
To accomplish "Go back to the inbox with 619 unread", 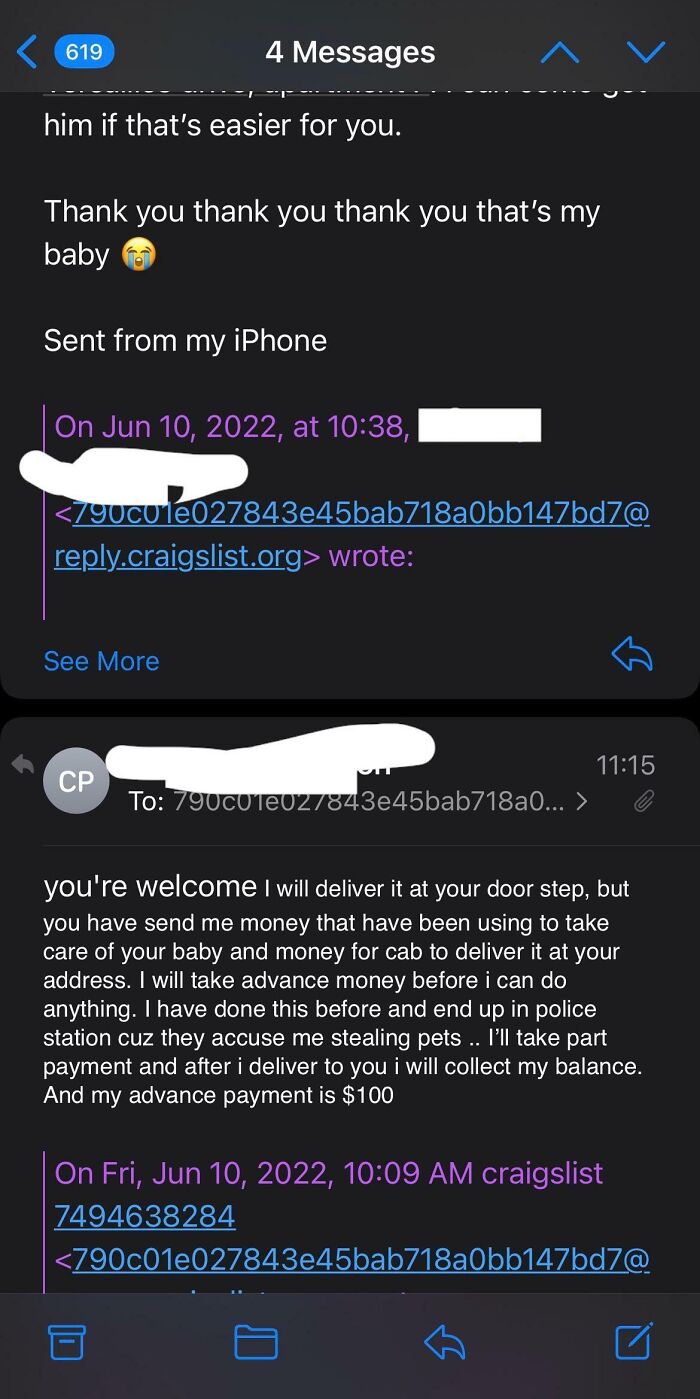I will click(x=66, y=51).
